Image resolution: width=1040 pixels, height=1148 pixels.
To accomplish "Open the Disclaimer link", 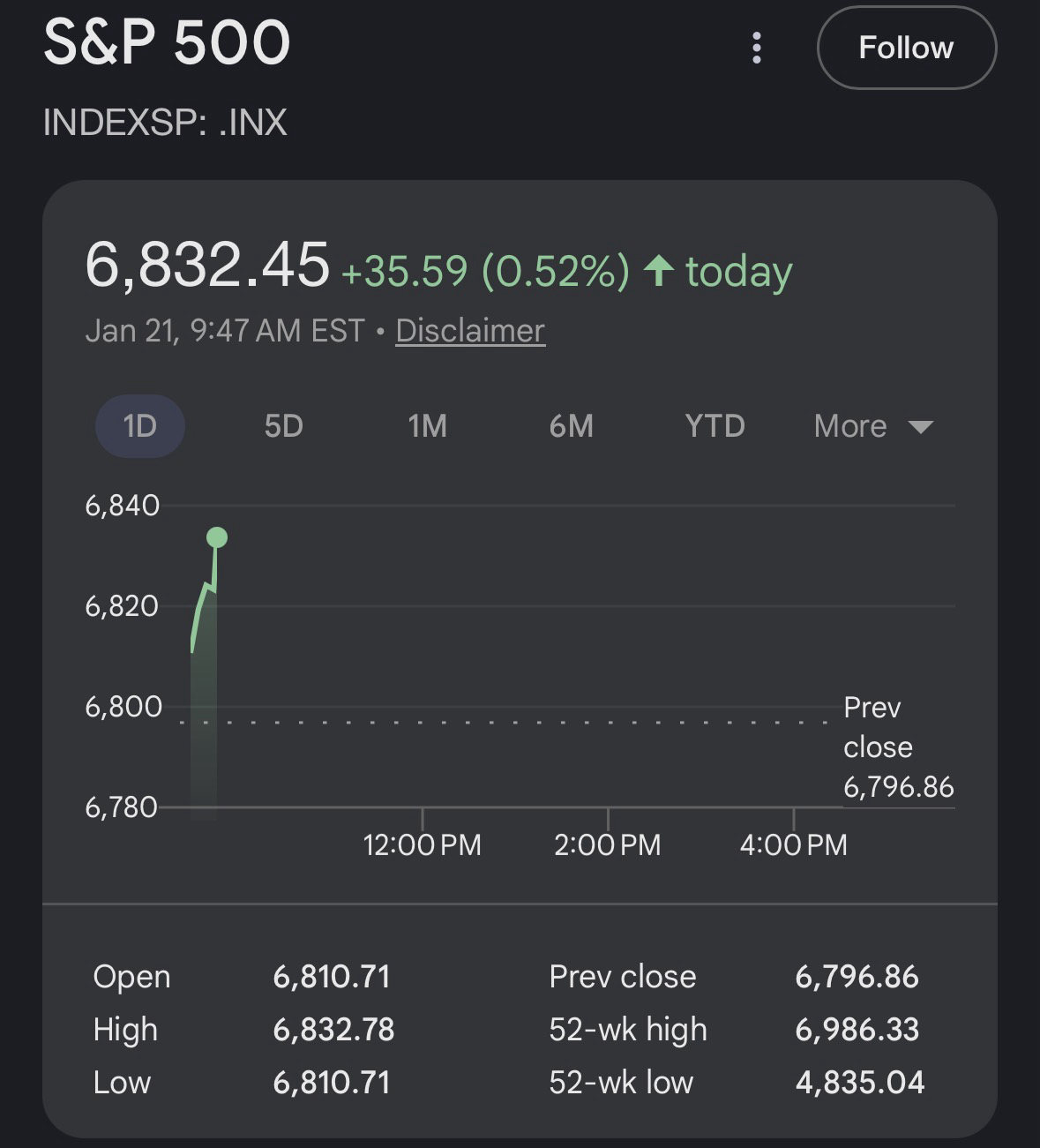I will [470, 331].
